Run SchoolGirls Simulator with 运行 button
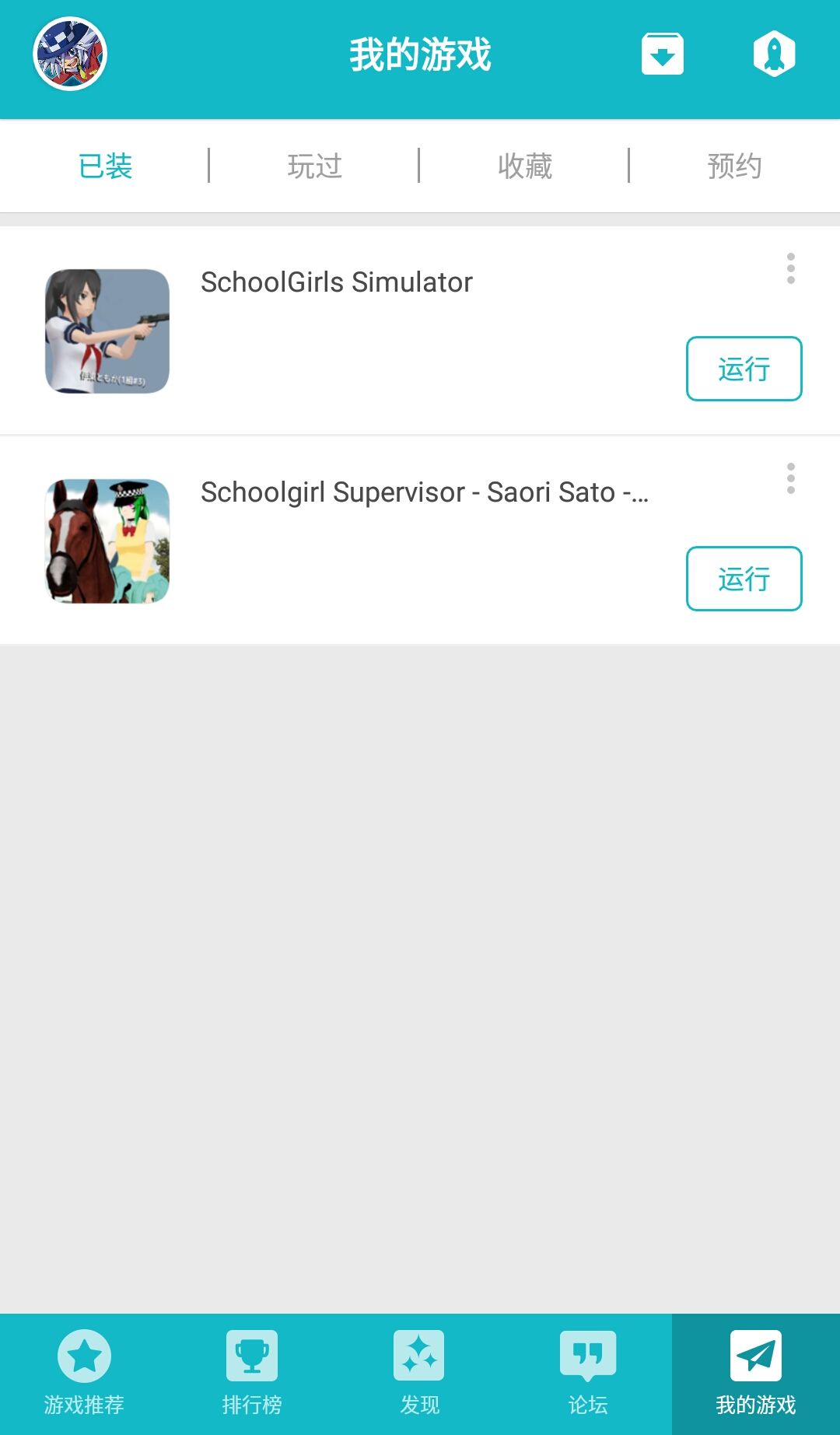The width and height of the screenshot is (840, 1435). click(x=744, y=369)
